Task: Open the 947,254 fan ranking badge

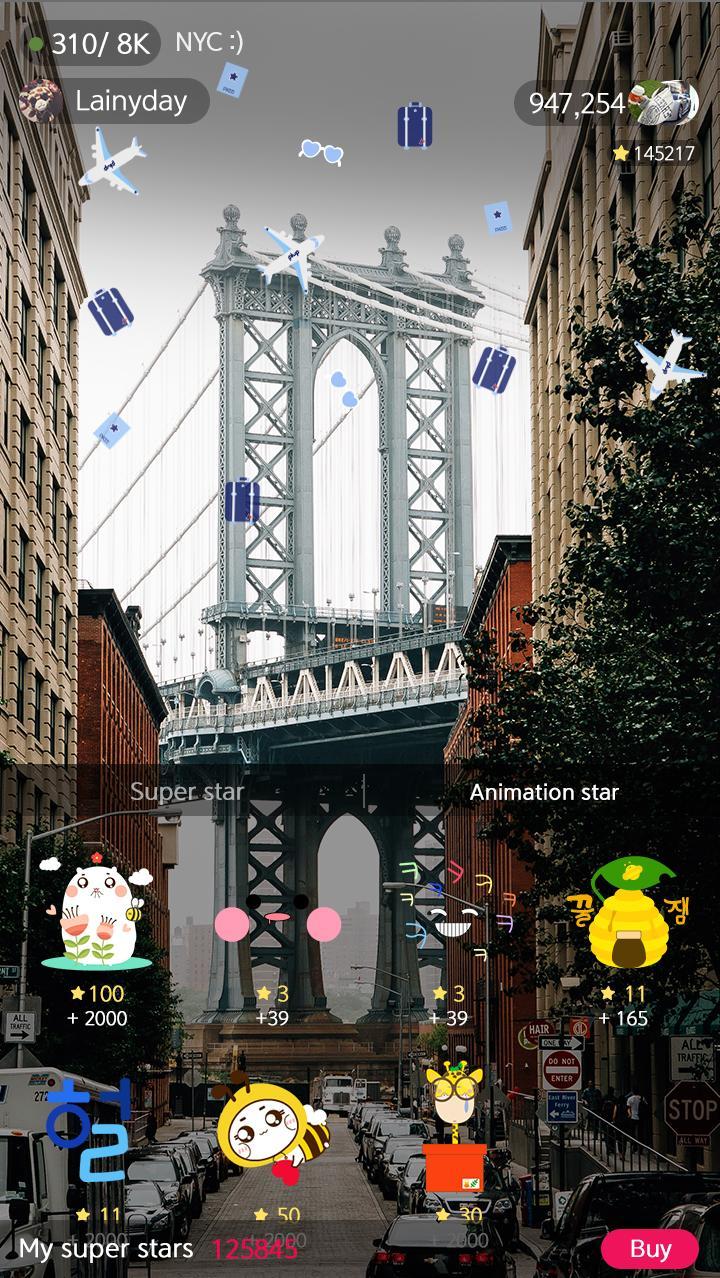Action: pos(606,102)
